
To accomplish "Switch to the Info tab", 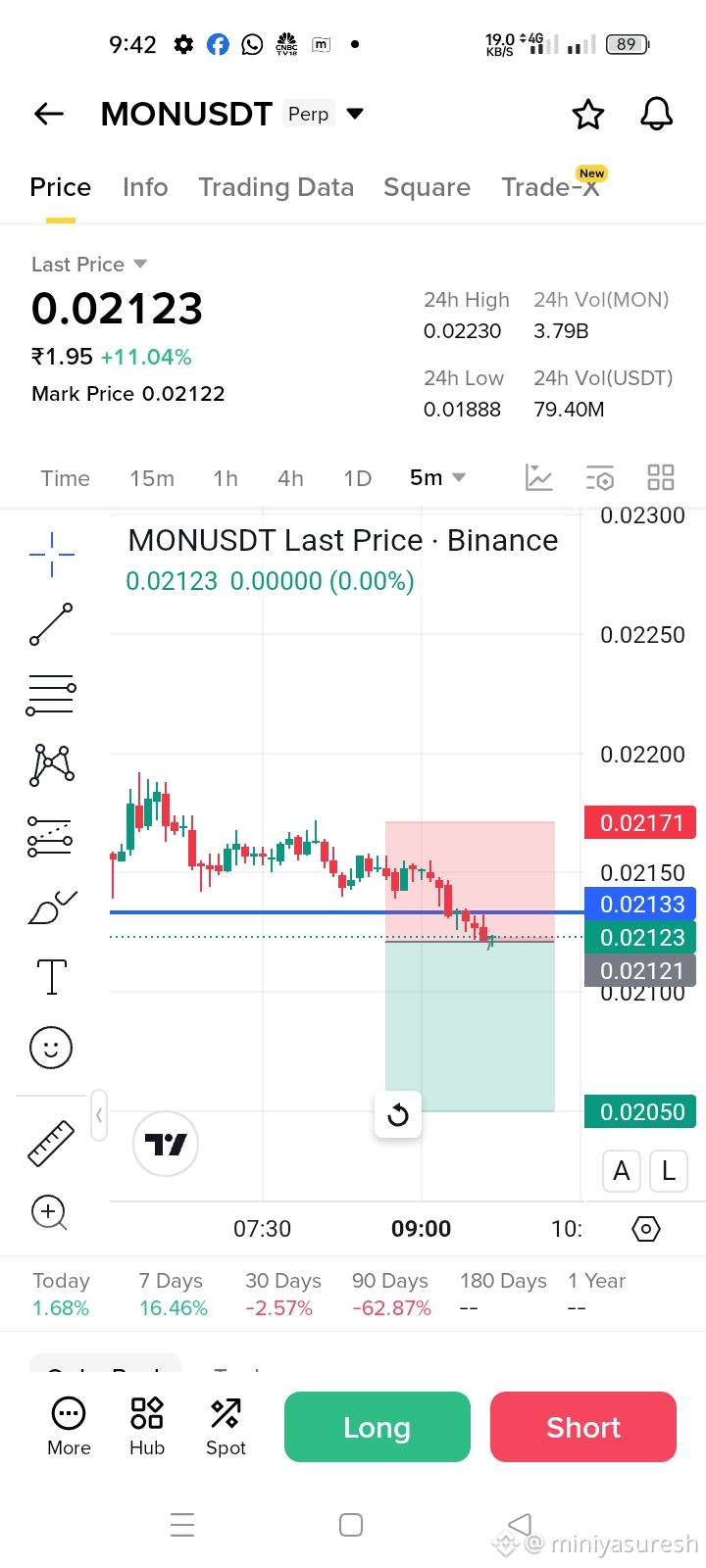I will tap(145, 187).
